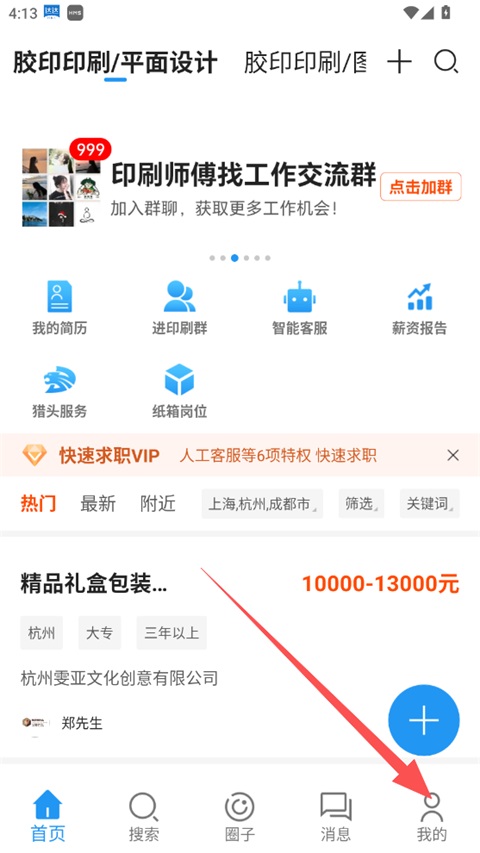Tap the plus icon to add a job category
The height and width of the screenshot is (853, 480).
click(399, 62)
